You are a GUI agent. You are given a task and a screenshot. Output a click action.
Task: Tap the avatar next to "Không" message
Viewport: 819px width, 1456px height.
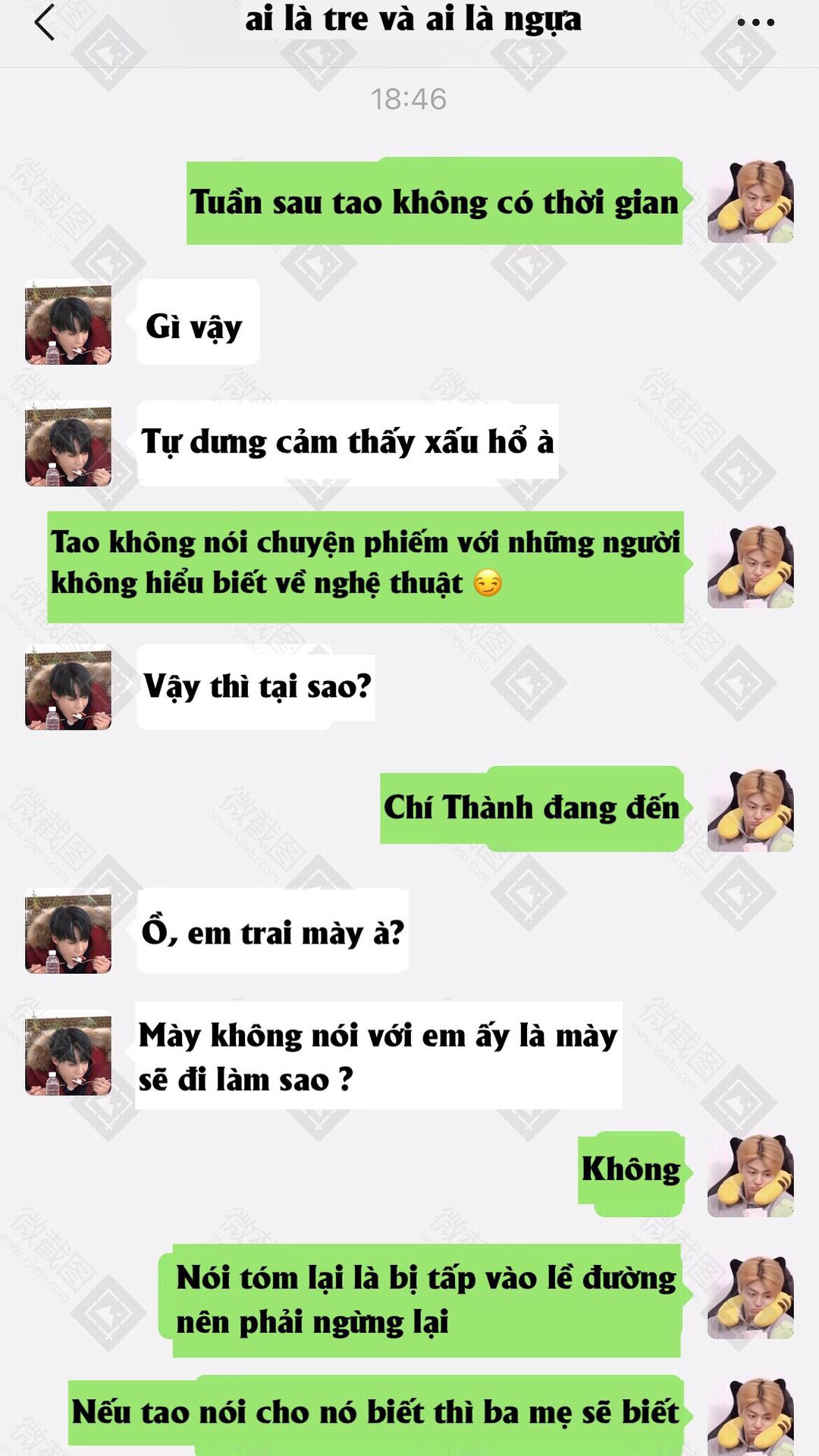[751, 1175]
